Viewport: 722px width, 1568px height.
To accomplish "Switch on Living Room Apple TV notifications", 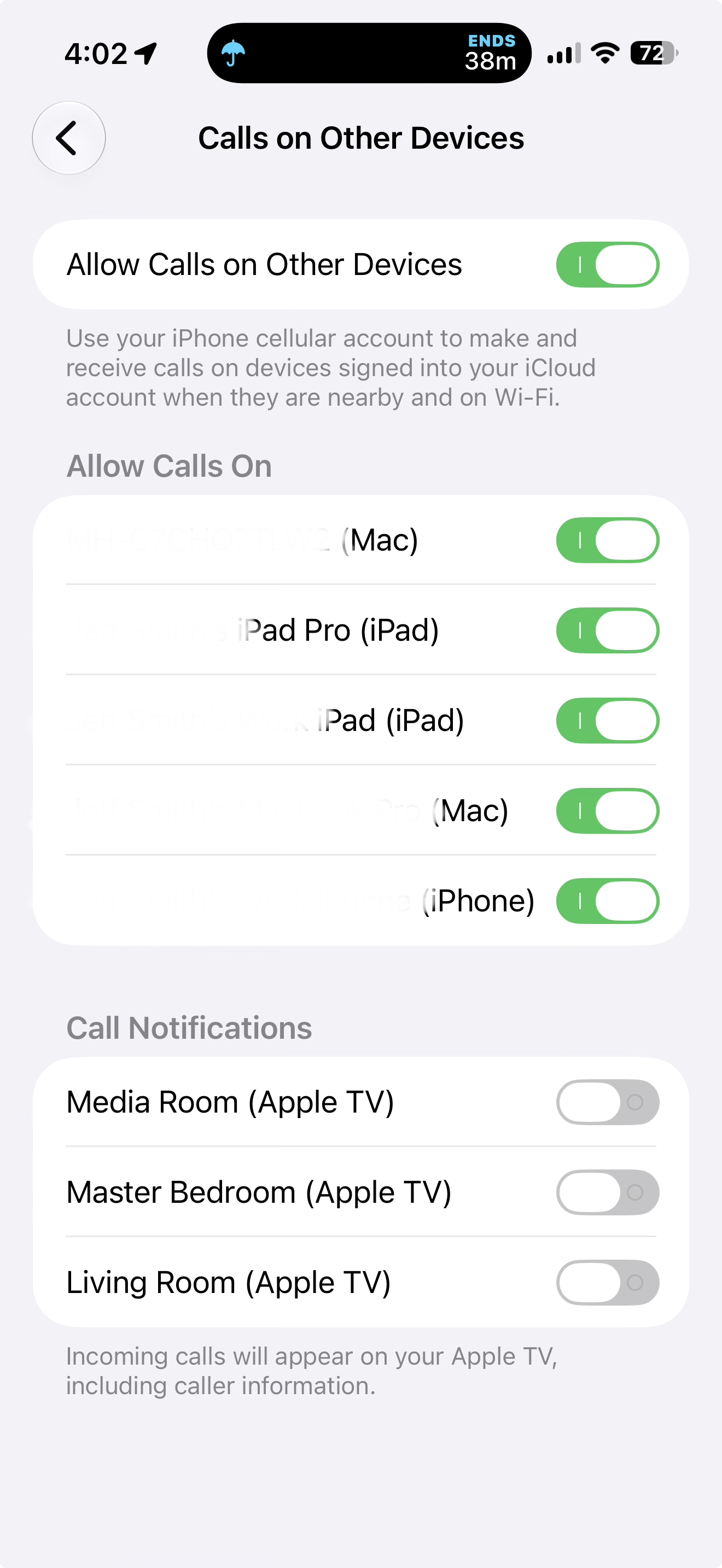I will [607, 1283].
